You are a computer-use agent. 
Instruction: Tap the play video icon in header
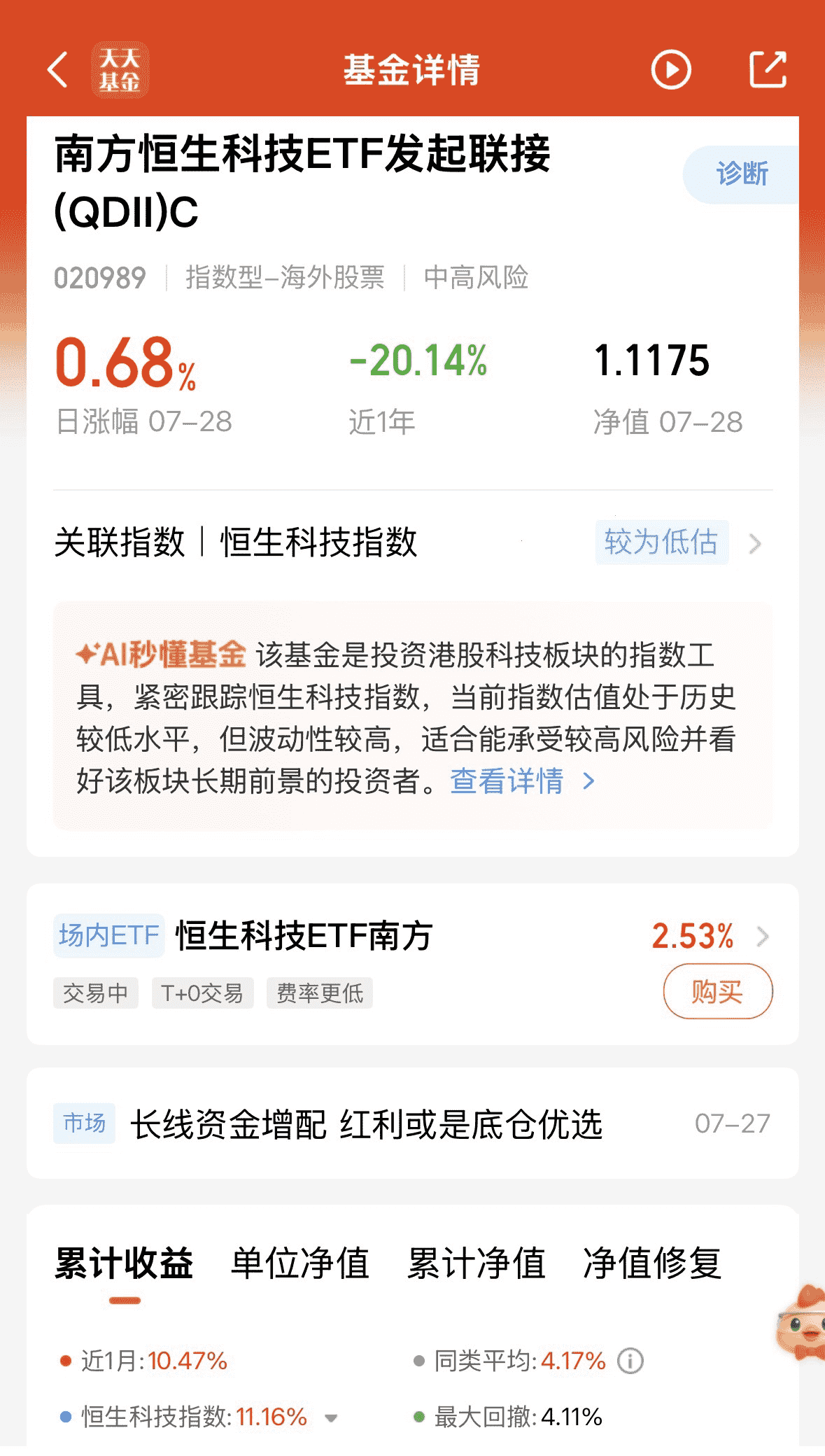point(671,70)
